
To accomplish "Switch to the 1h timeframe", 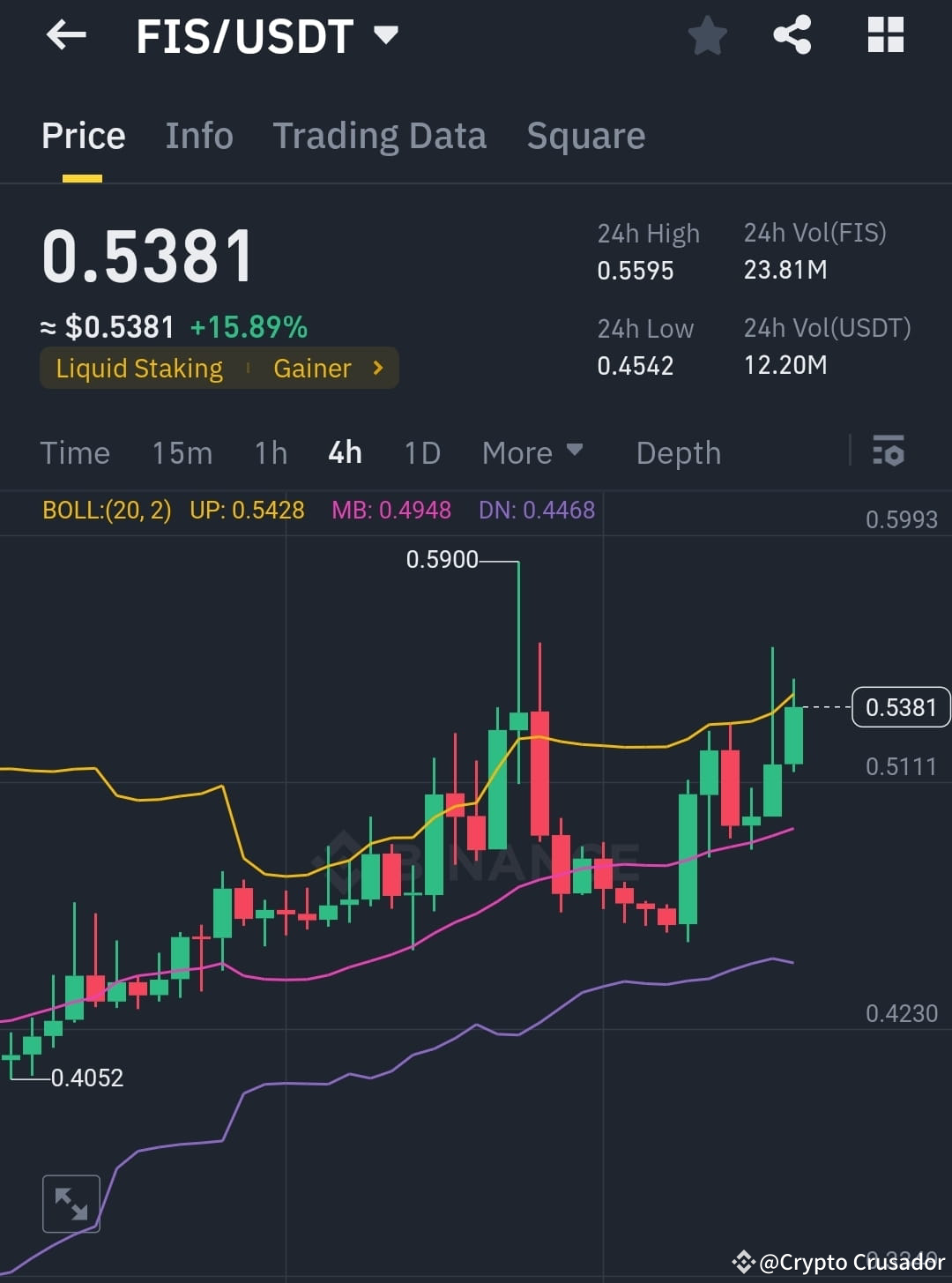I will pyautogui.click(x=270, y=452).
